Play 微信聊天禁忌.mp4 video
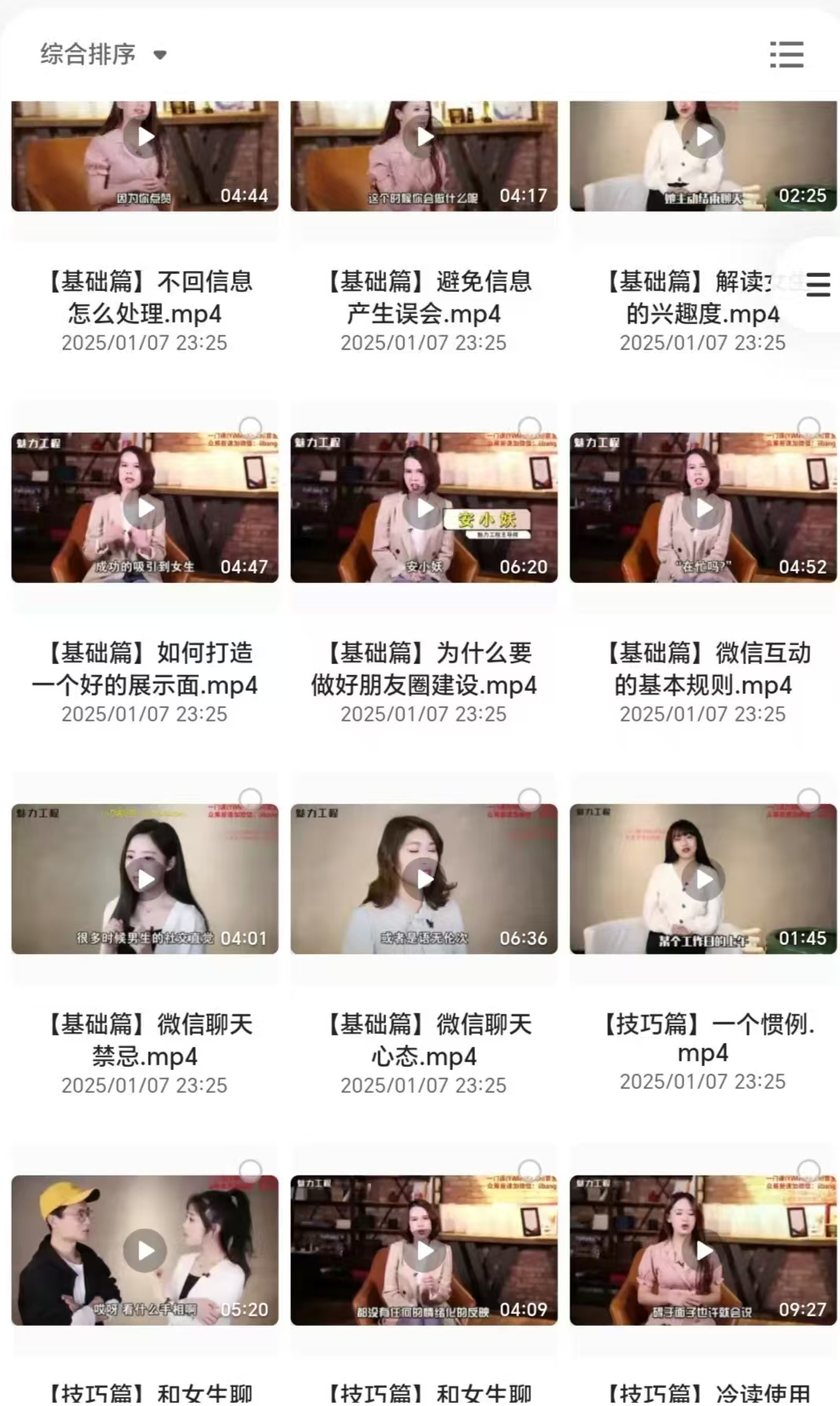 [145, 880]
